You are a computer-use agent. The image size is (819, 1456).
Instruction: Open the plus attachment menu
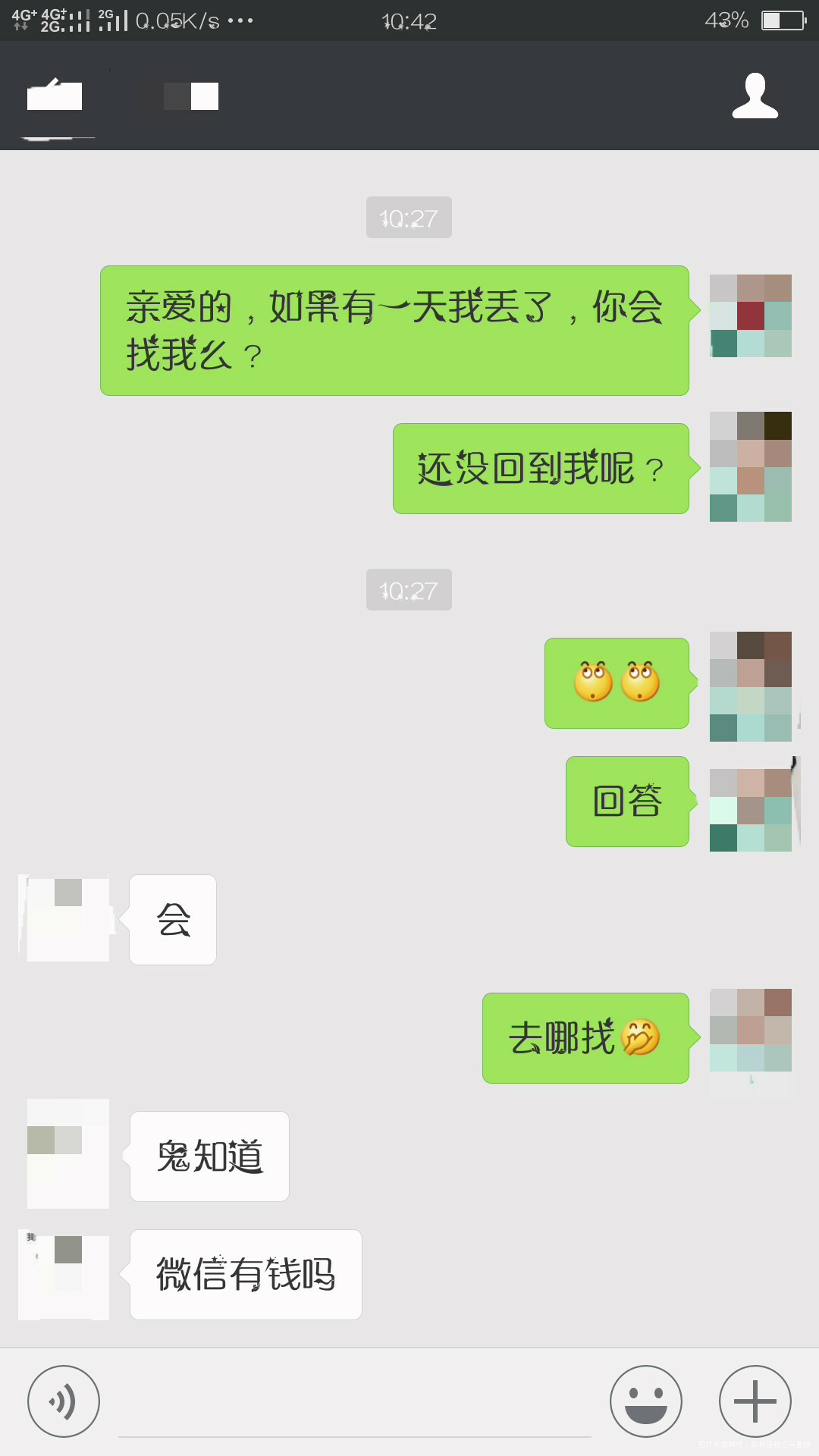click(755, 1401)
